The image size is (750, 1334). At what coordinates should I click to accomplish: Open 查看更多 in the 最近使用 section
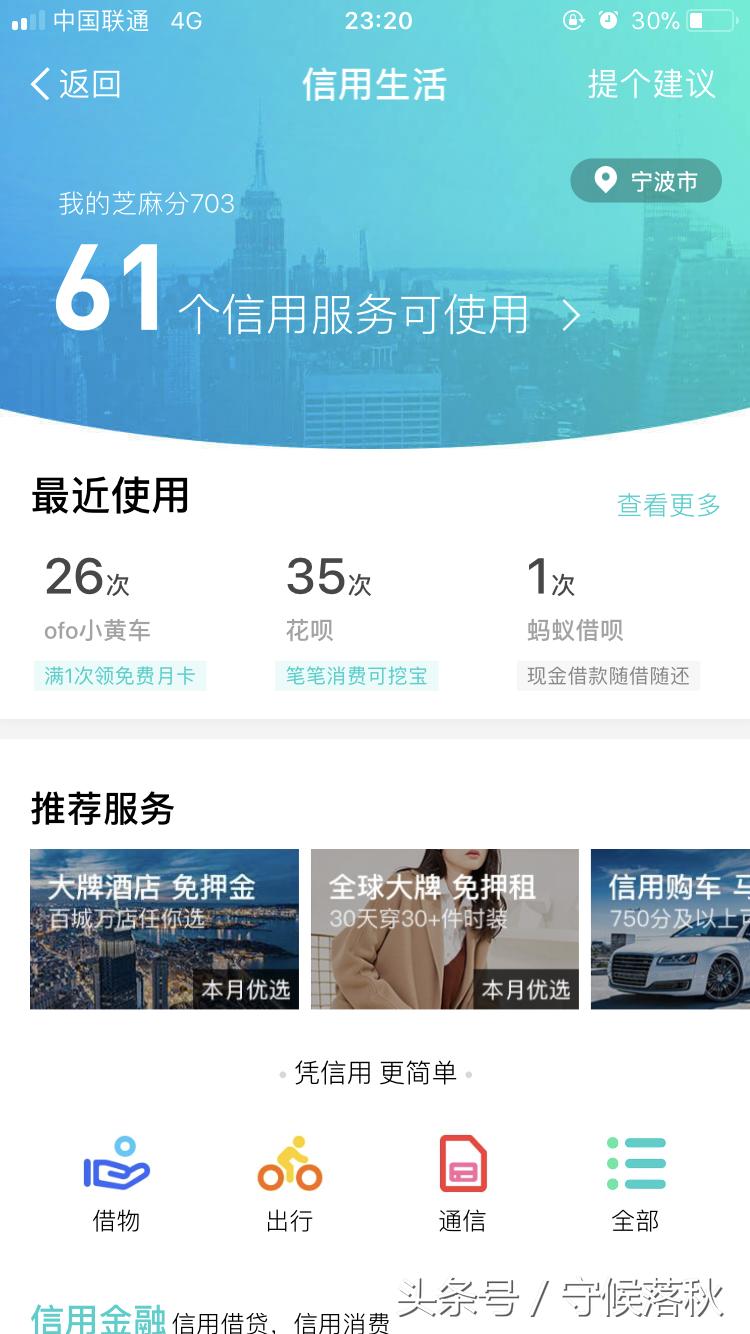pos(668,506)
